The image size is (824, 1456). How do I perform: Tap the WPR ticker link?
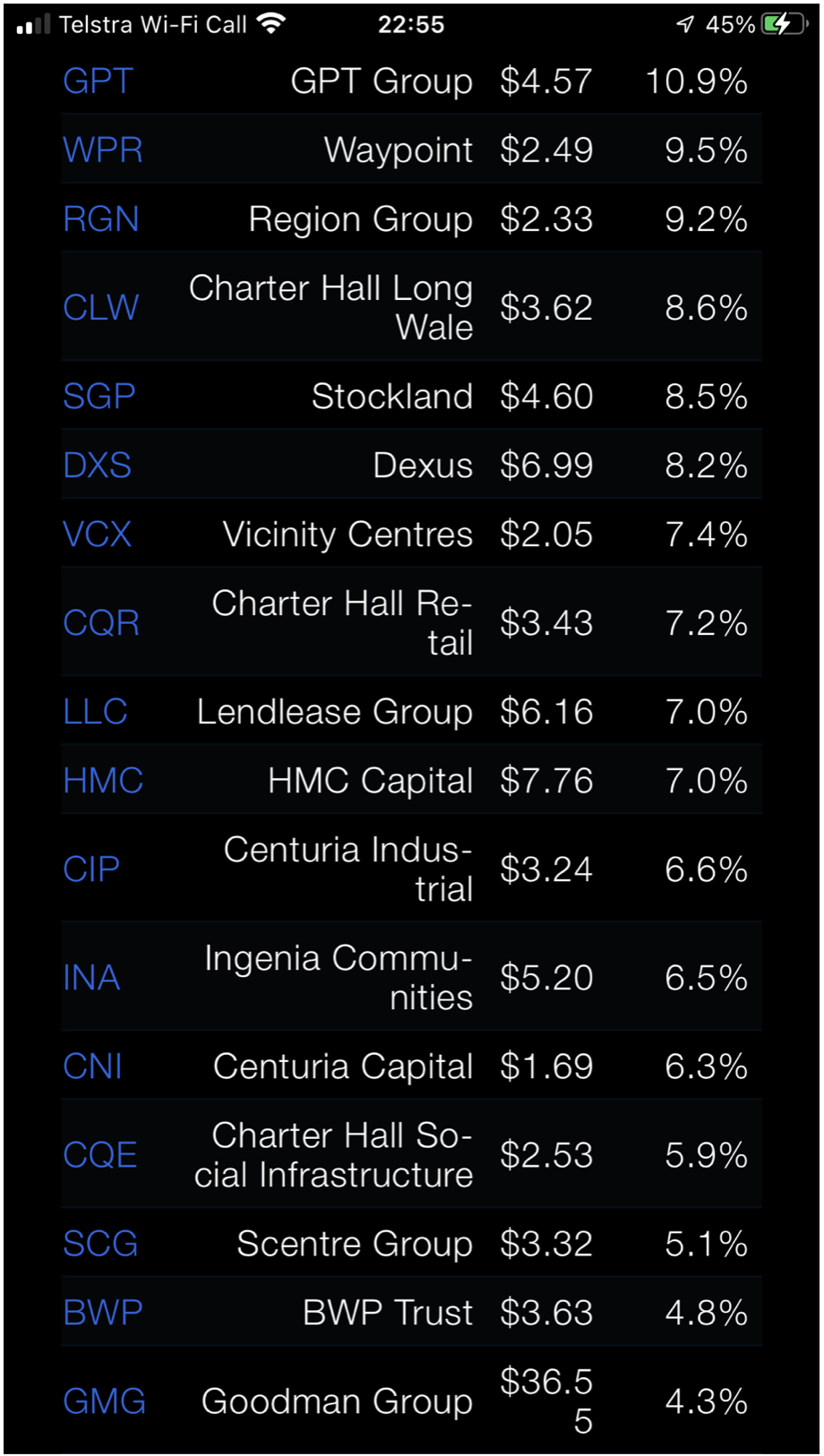coord(102,150)
